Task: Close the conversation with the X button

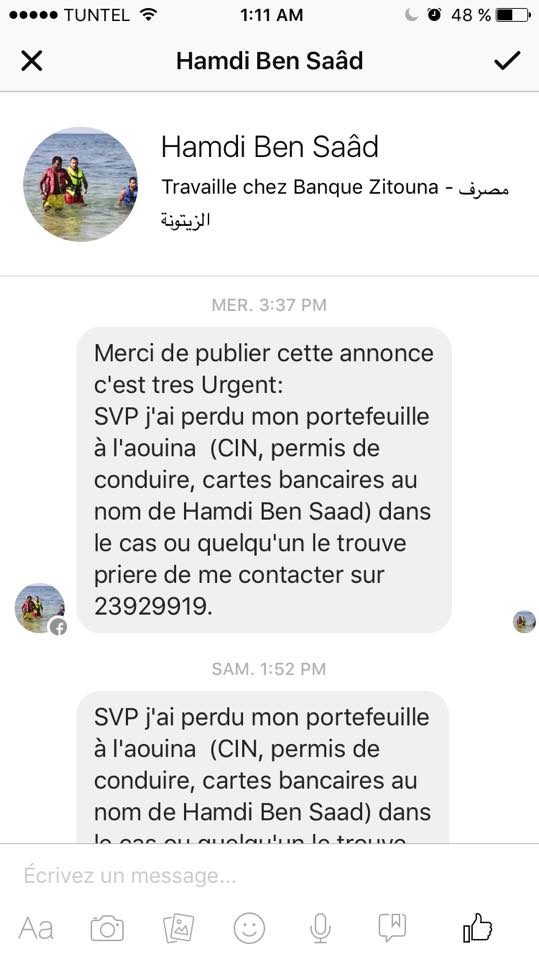Action: tap(32, 61)
